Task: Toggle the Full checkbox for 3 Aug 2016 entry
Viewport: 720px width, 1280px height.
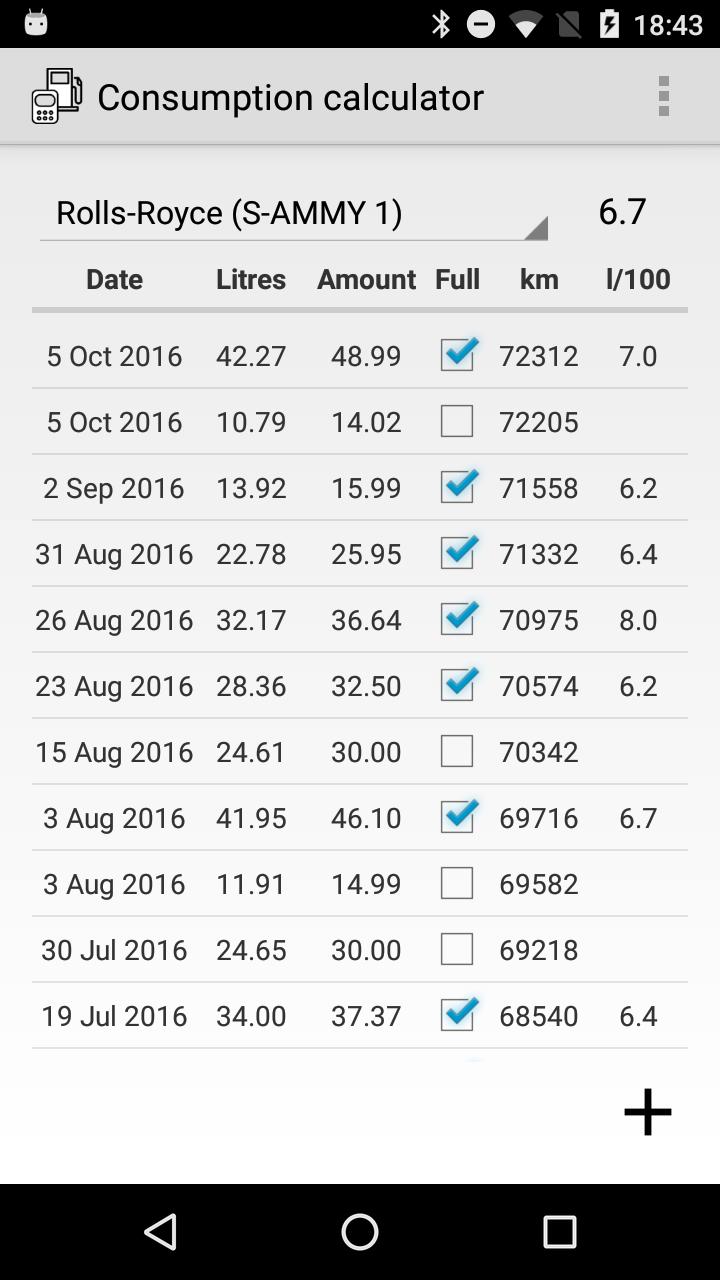Action: [456, 816]
